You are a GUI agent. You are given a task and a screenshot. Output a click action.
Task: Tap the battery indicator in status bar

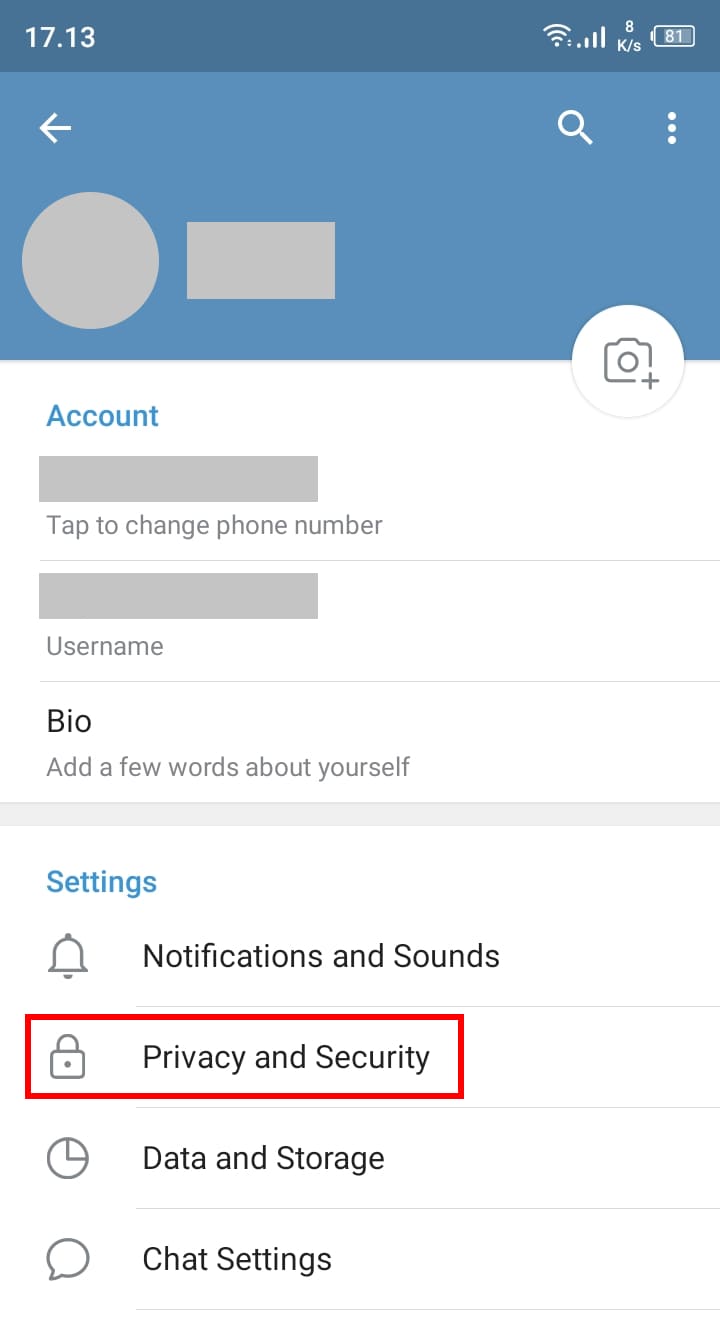[674, 36]
